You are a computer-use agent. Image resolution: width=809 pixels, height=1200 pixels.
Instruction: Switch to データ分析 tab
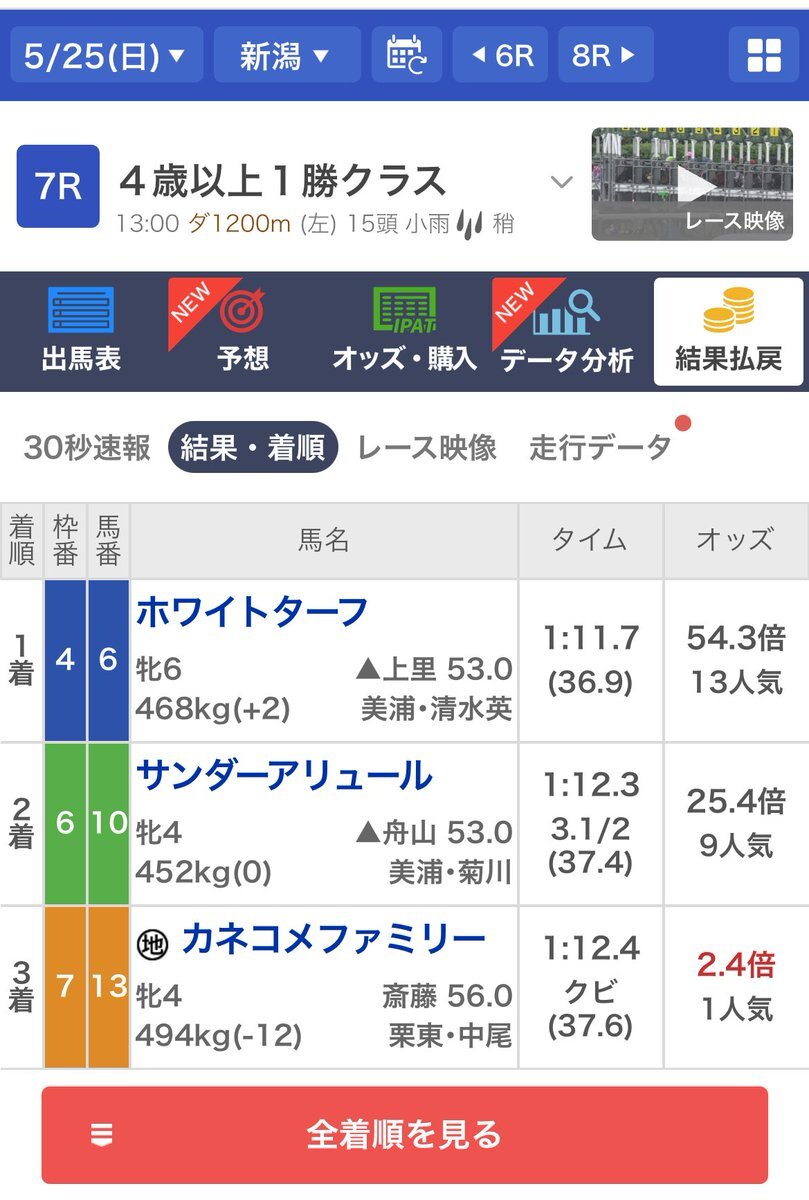566,331
